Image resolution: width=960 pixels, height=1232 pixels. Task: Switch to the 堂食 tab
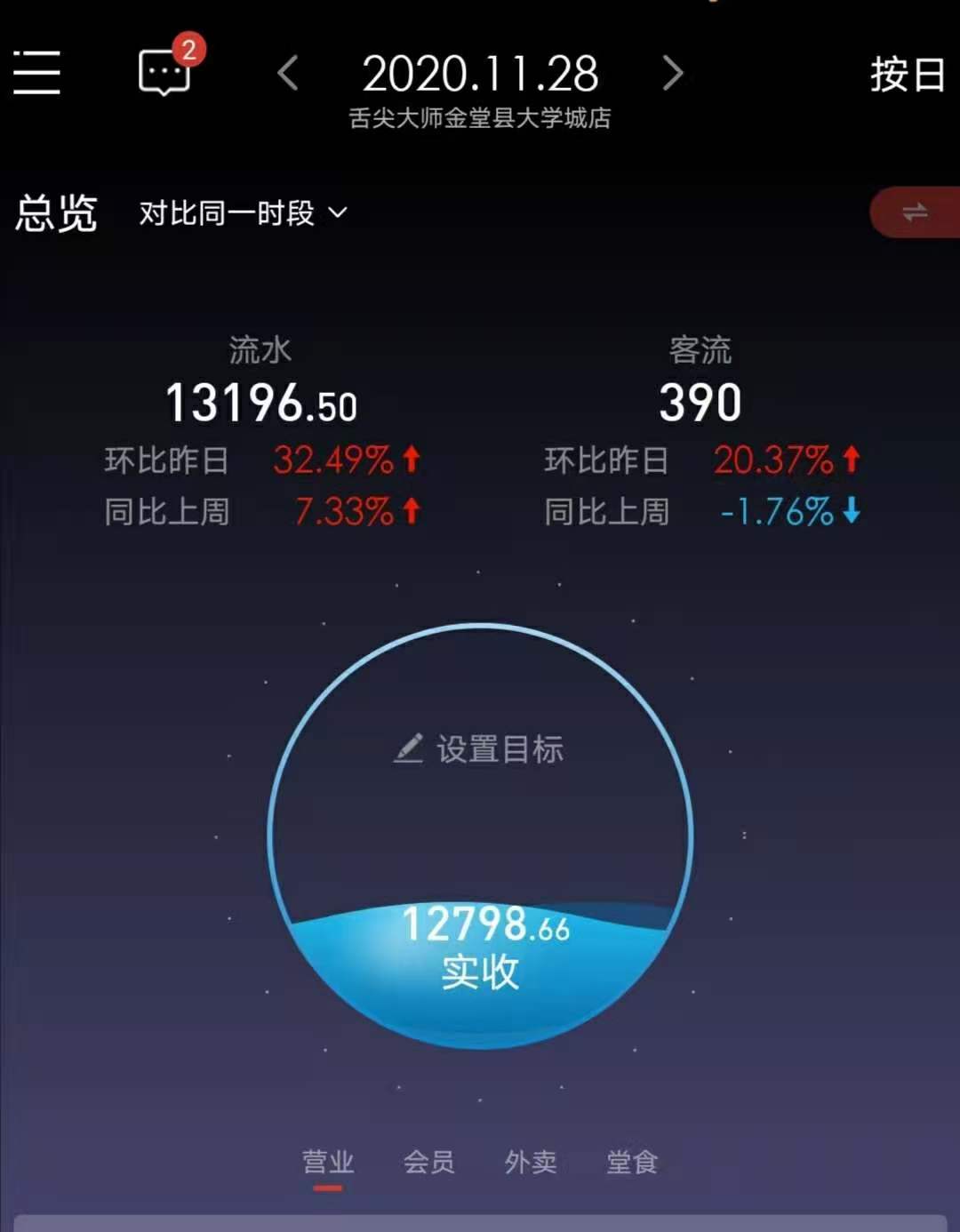pyautogui.click(x=632, y=1162)
